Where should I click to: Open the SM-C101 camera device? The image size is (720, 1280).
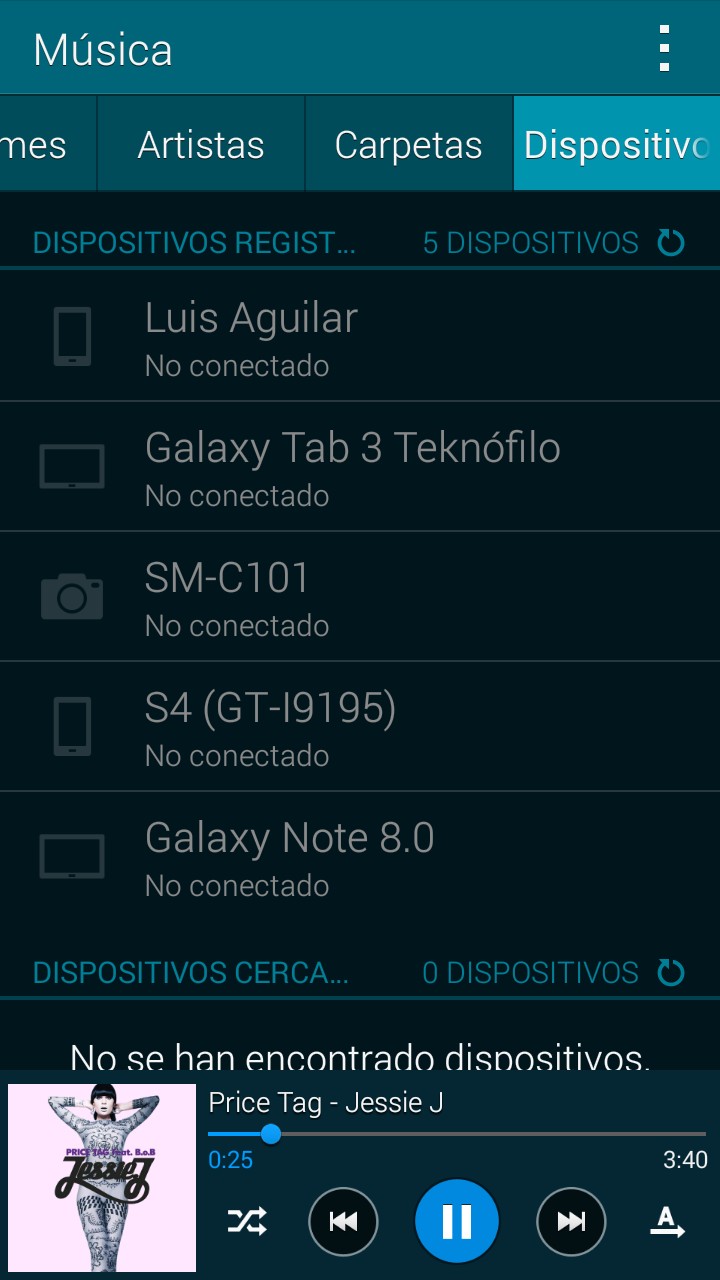pos(360,597)
